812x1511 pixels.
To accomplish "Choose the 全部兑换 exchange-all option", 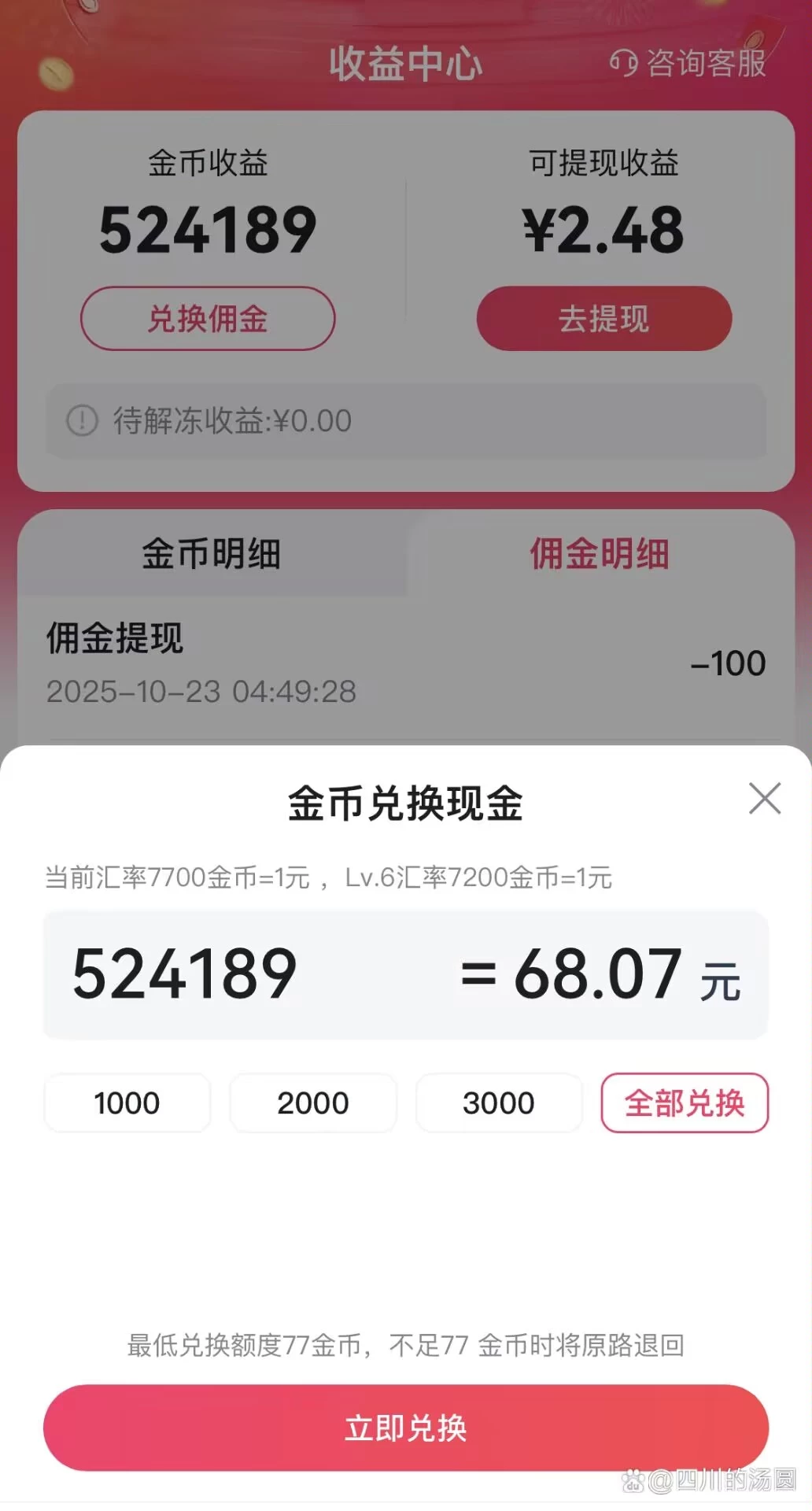I will (685, 1103).
